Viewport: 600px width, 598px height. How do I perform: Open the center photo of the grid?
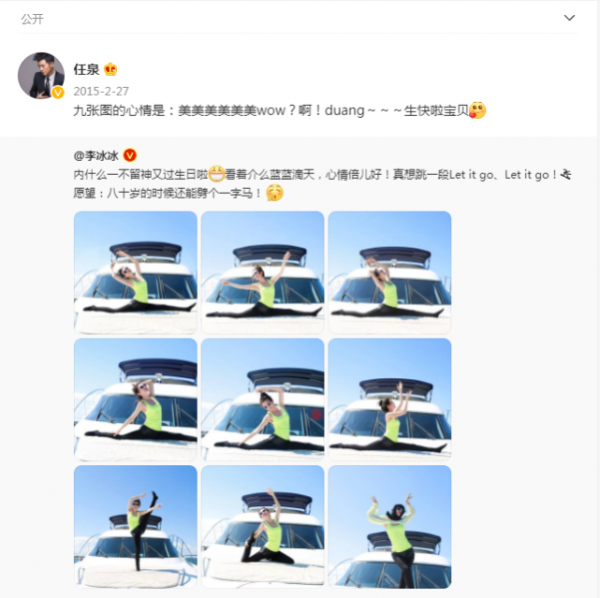pos(262,399)
